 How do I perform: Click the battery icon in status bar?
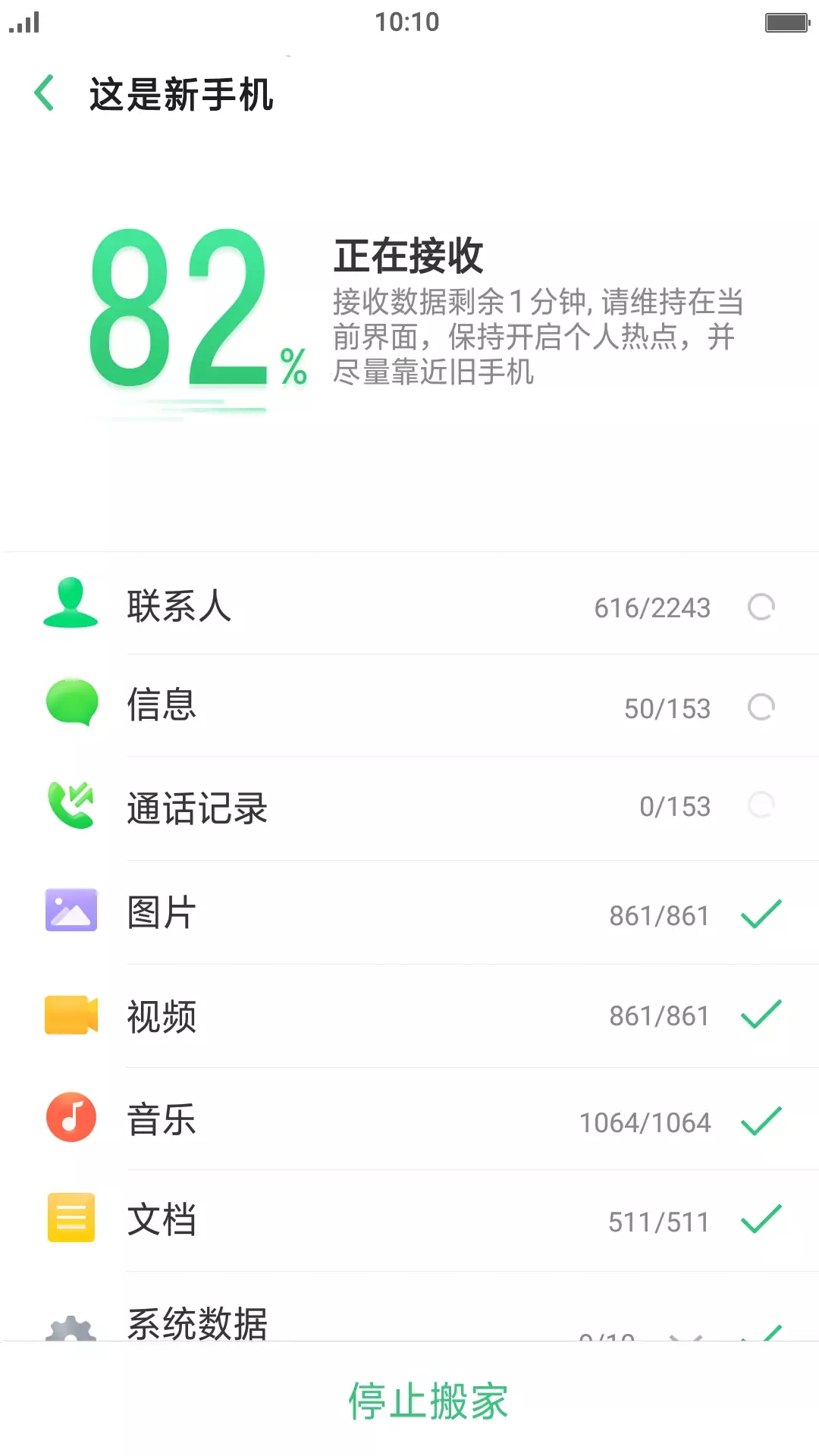[x=785, y=23]
